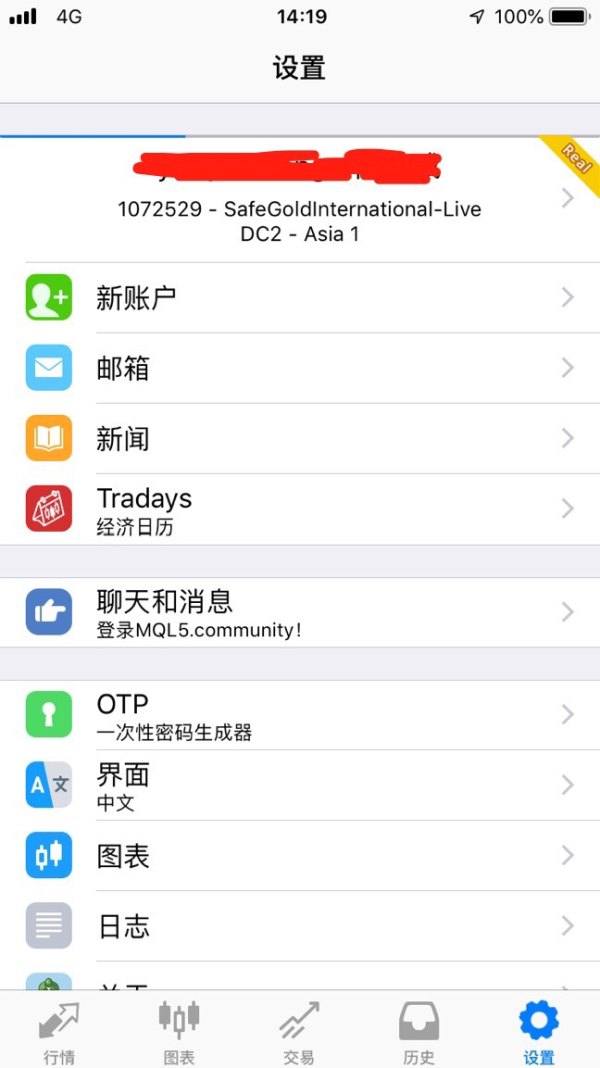
Task: Open 聊天和消息 to log into MQL5.community
Action: (300, 612)
